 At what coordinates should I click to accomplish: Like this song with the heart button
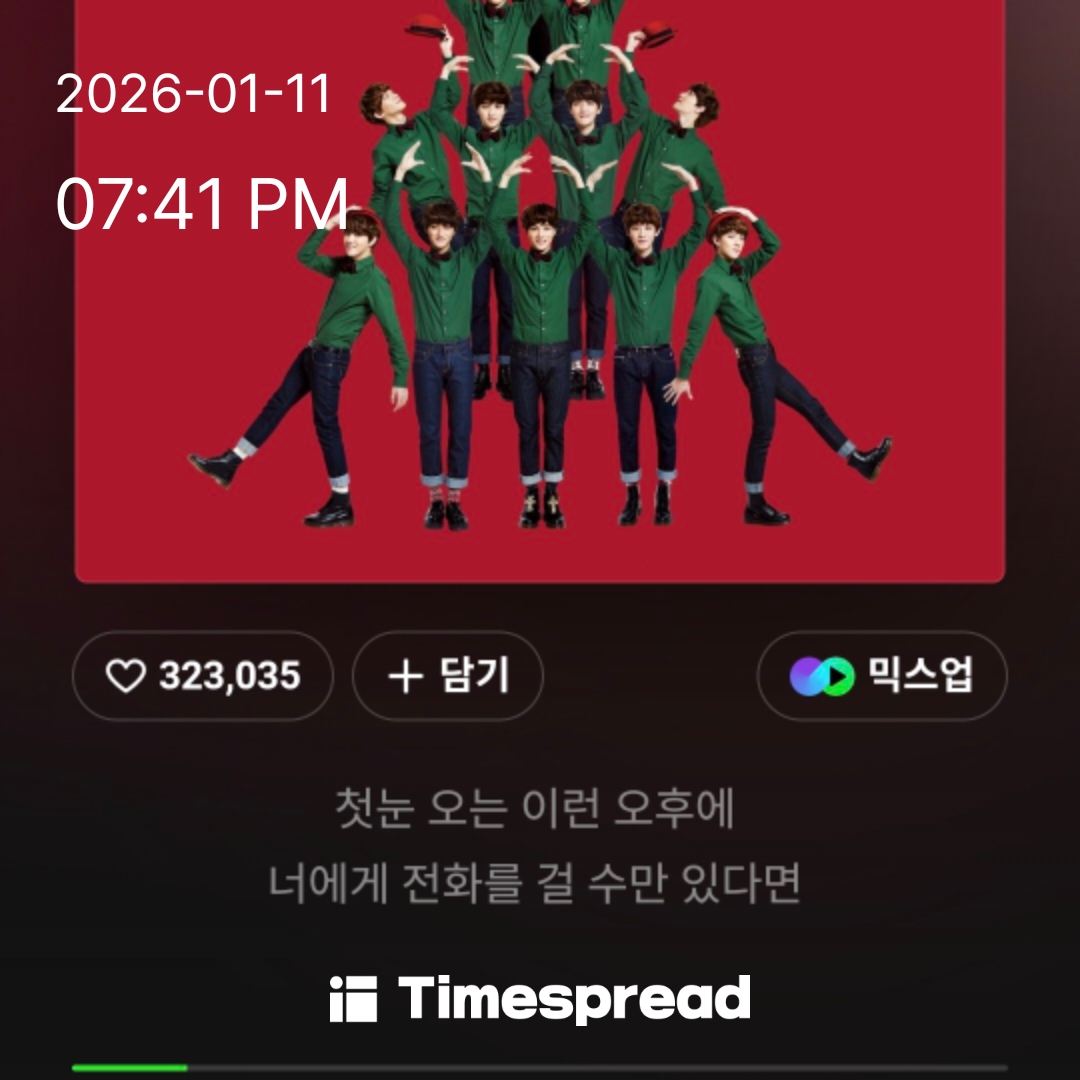(x=203, y=676)
